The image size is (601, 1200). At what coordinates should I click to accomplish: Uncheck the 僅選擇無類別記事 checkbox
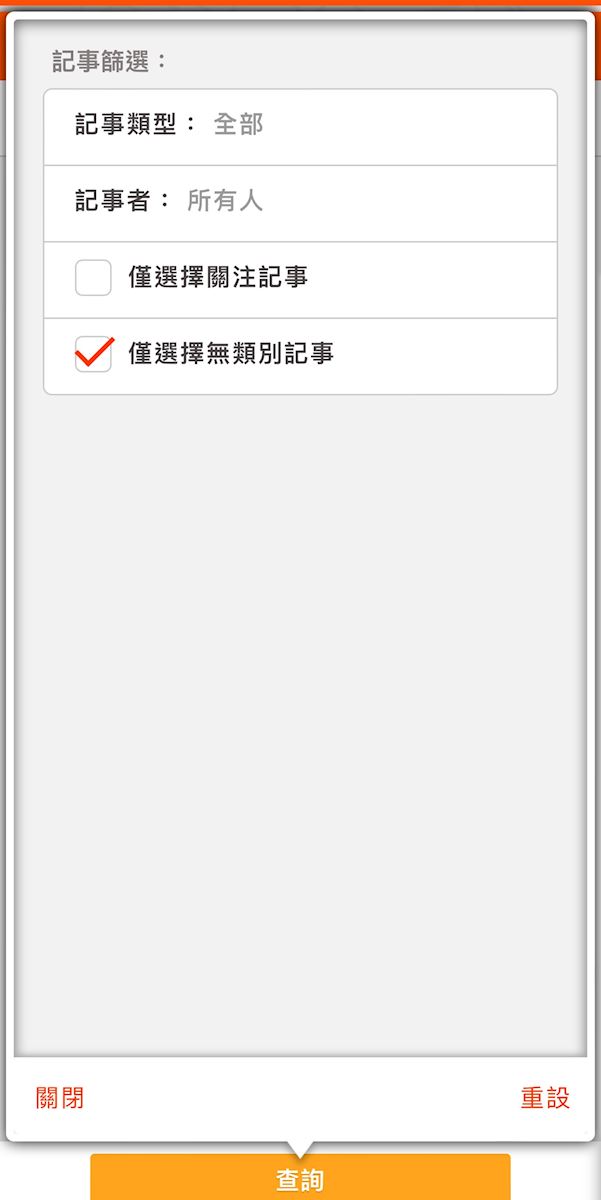tap(94, 354)
